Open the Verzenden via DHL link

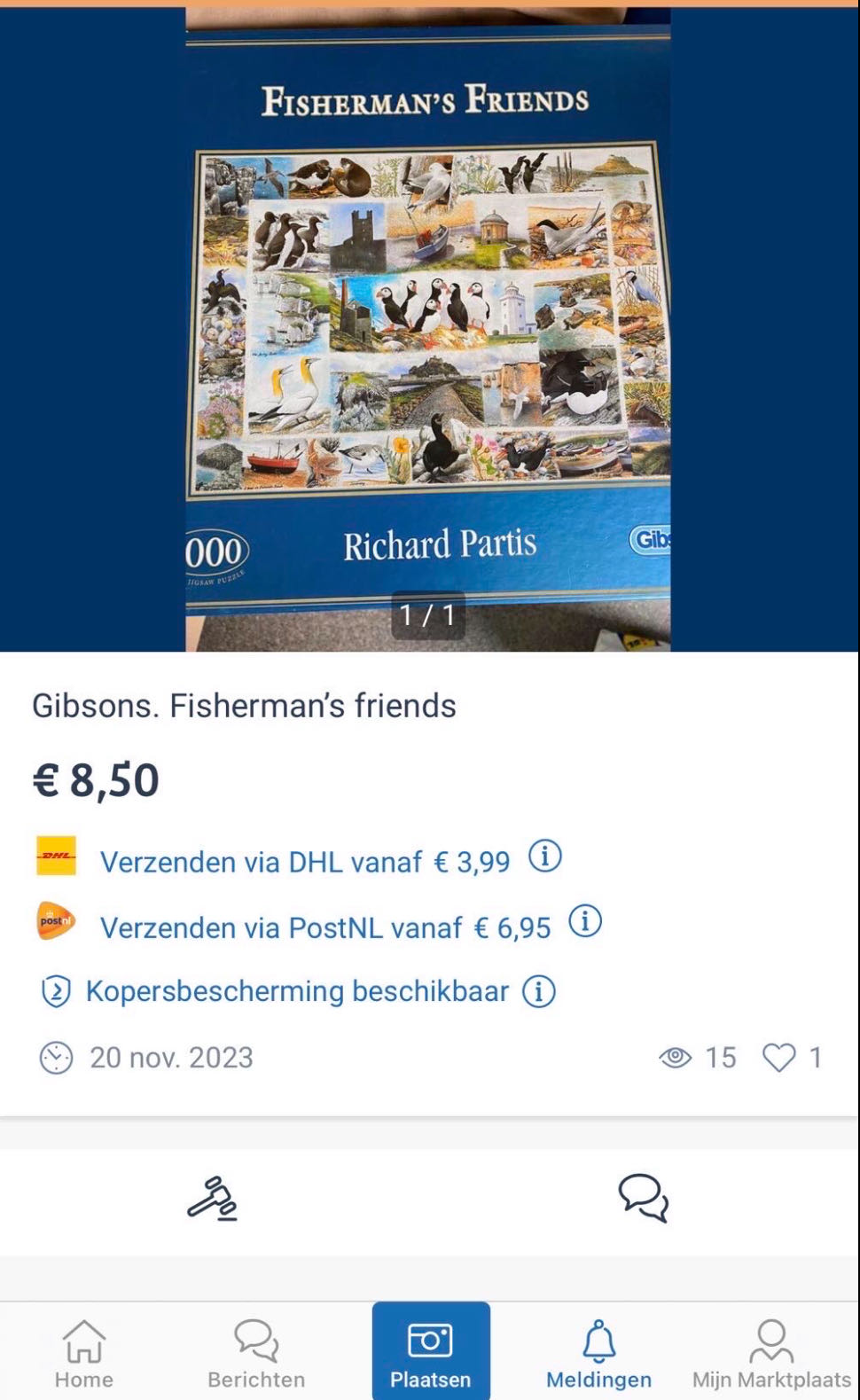[306, 861]
